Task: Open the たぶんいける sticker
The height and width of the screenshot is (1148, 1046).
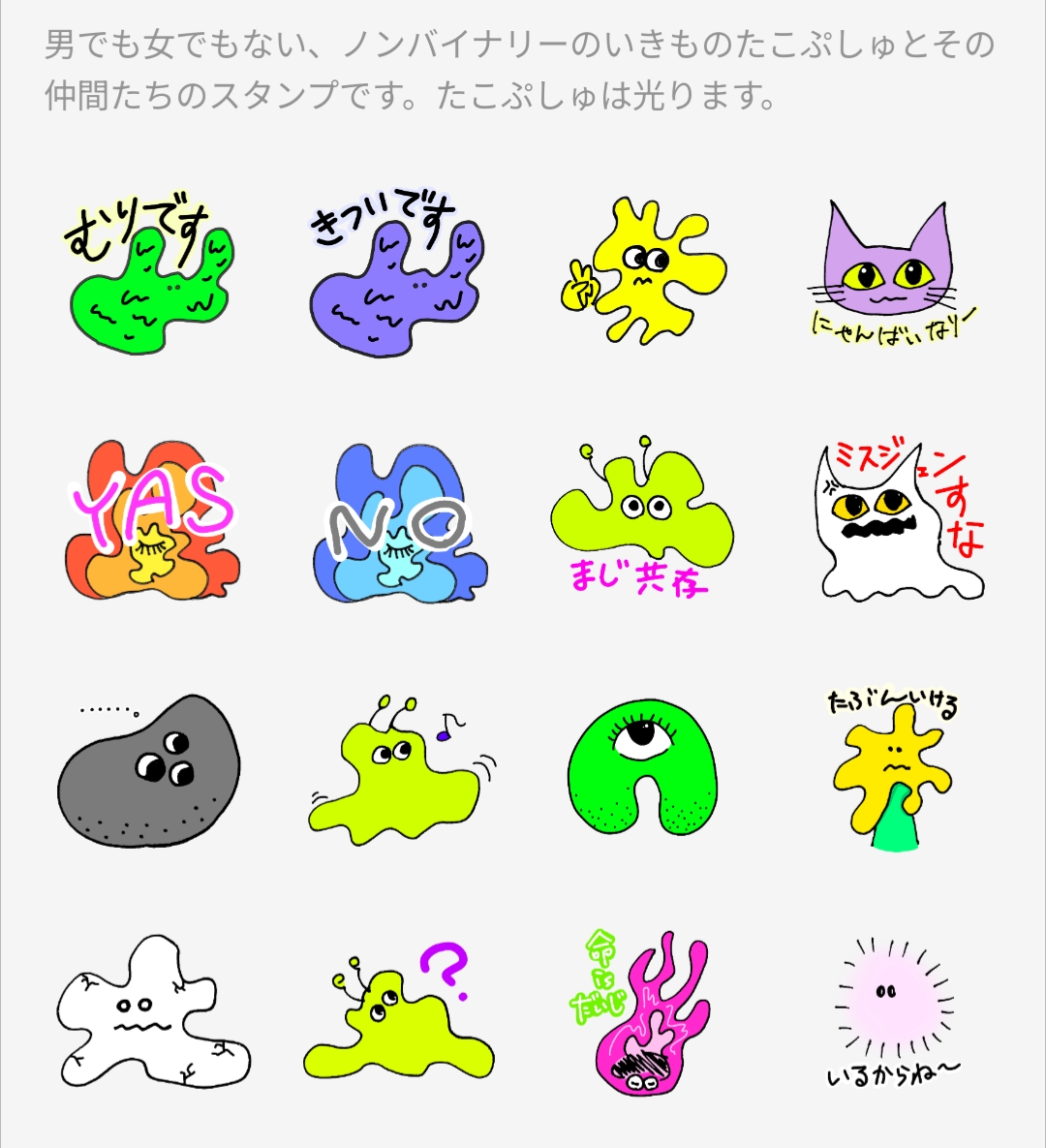Action: 891,770
